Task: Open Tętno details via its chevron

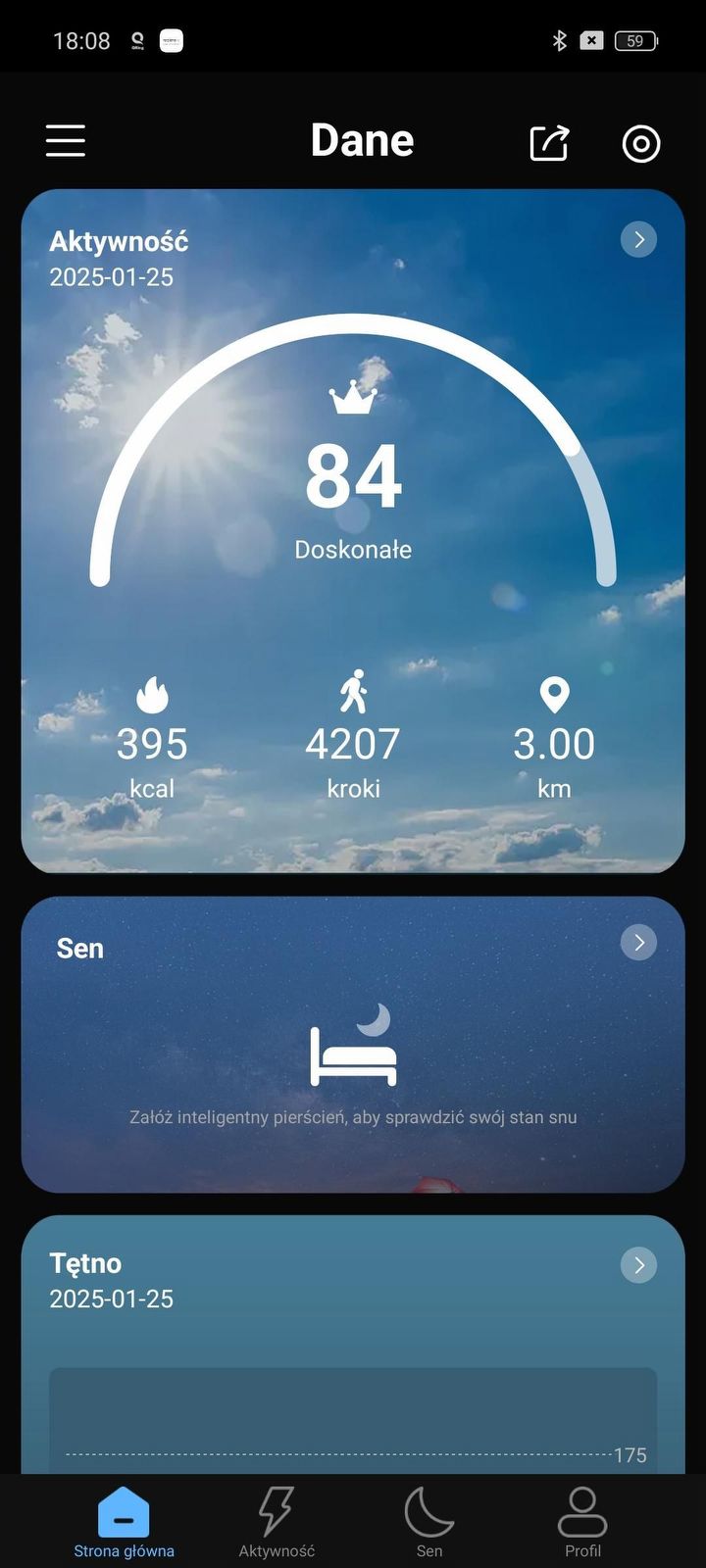Action: click(x=638, y=1265)
